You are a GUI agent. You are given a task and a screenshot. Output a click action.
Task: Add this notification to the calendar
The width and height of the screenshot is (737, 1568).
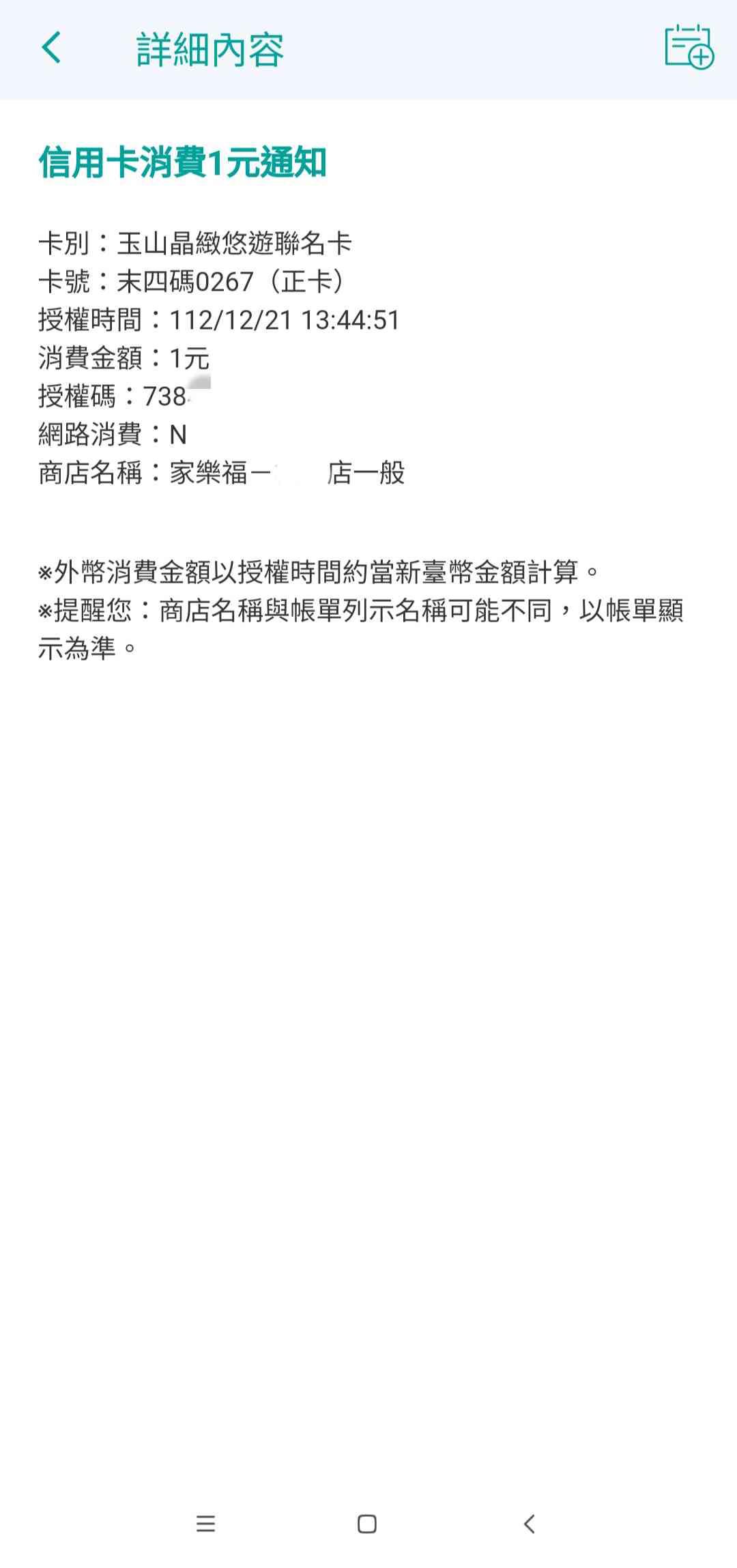coord(689,48)
